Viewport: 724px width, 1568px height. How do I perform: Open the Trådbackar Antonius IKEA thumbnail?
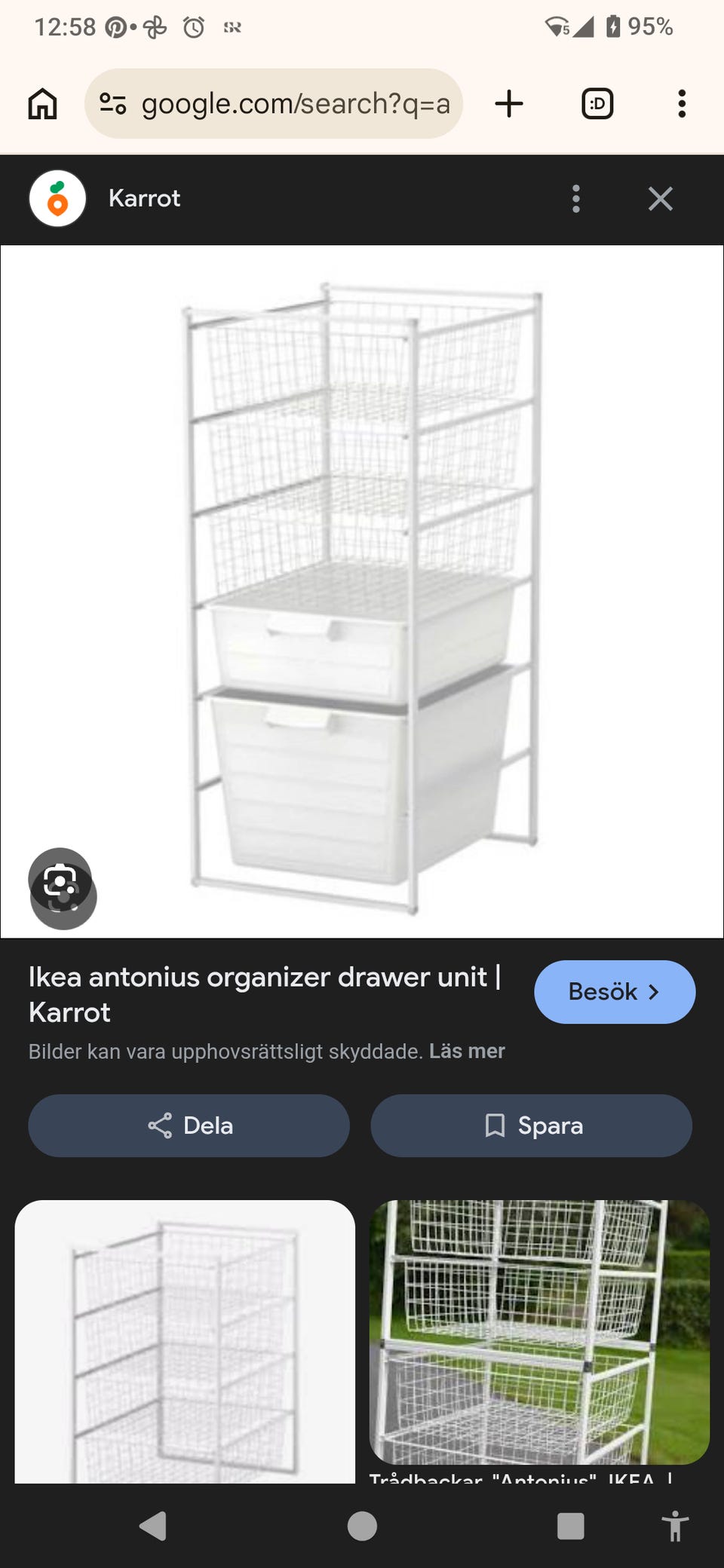[539, 1332]
